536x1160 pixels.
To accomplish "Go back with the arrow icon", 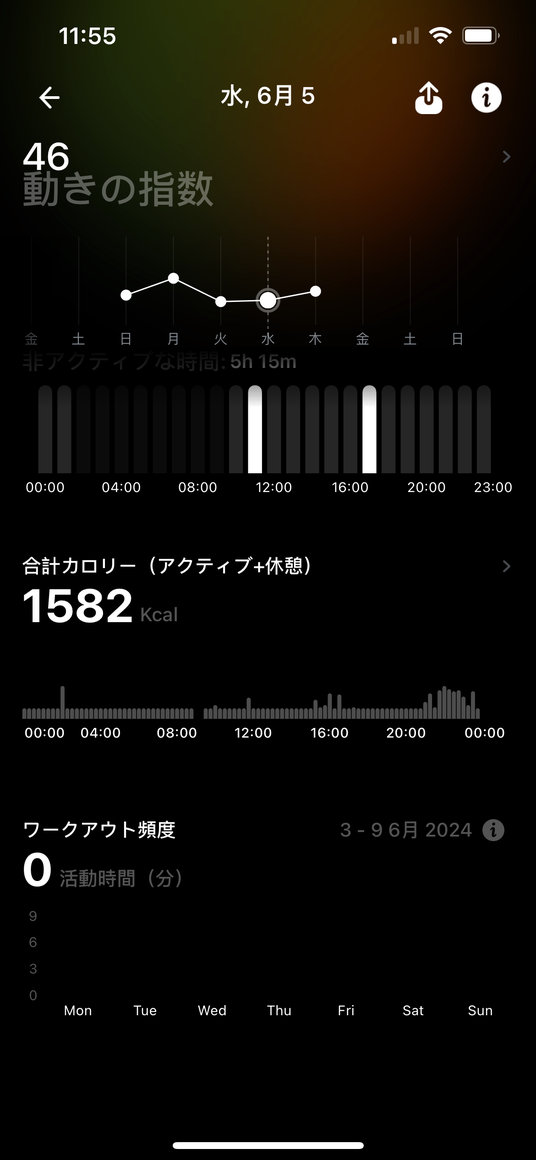I will [x=50, y=97].
